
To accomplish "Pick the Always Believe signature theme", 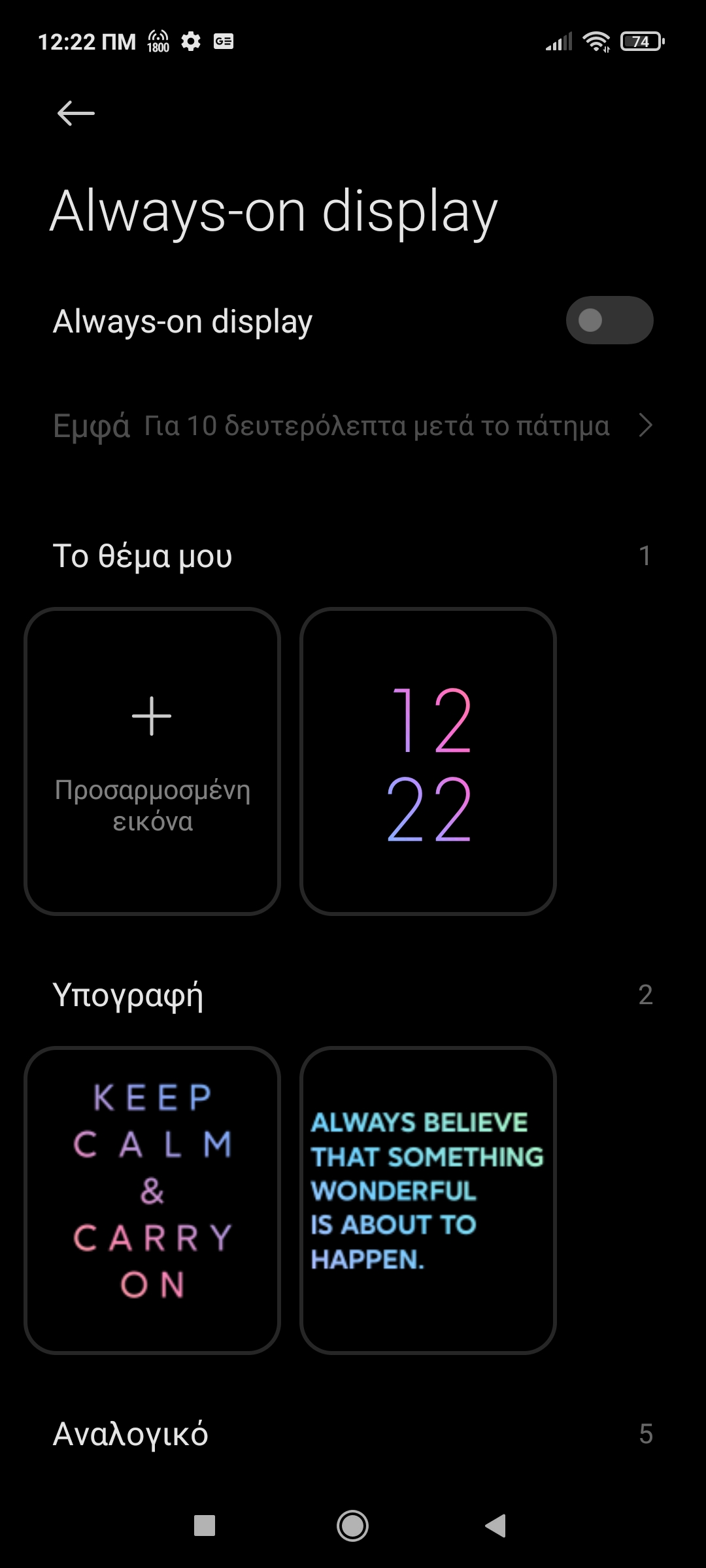I will click(x=428, y=1200).
